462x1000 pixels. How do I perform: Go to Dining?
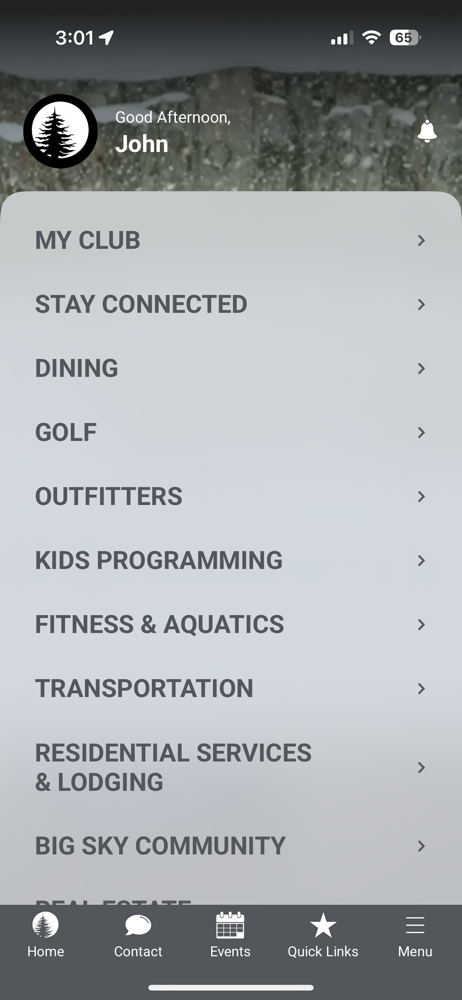click(231, 368)
